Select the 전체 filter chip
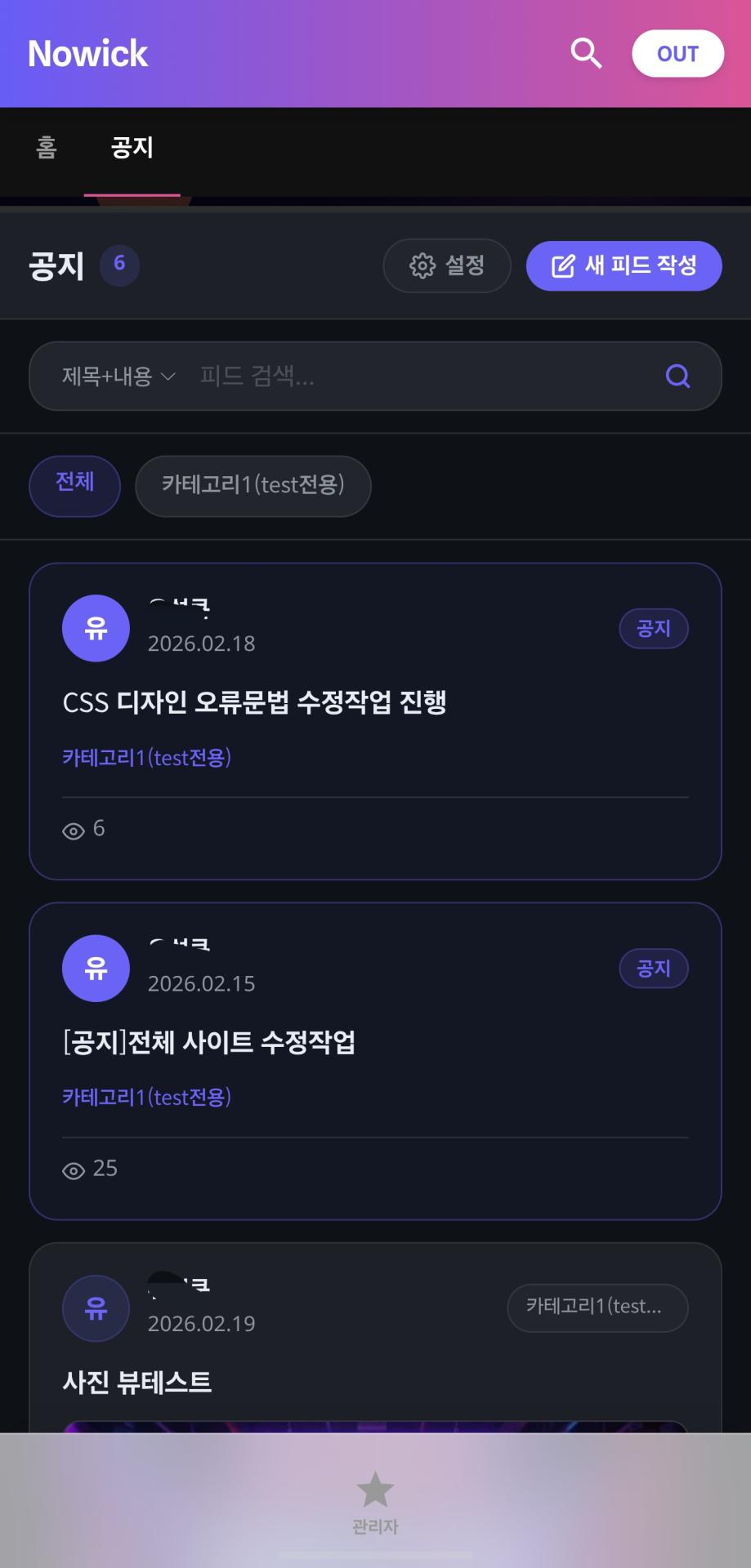Image resolution: width=751 pixels, height=1568 pixels. [x=74, y=486]
